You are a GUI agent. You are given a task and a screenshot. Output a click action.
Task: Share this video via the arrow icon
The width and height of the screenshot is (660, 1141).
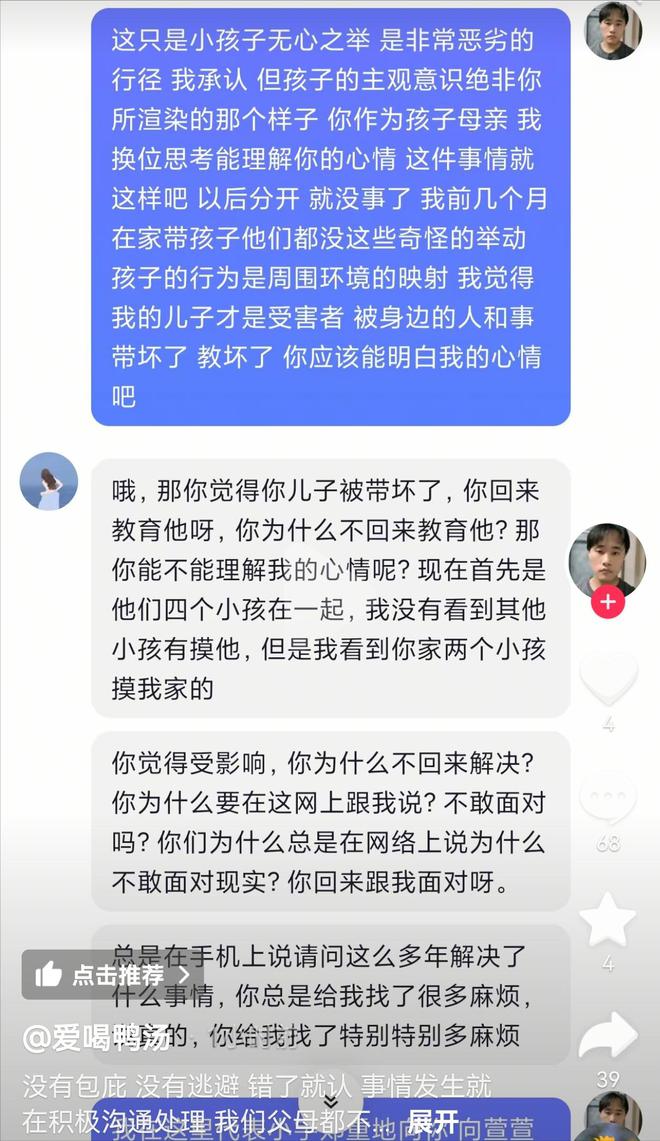point(608,1035)
